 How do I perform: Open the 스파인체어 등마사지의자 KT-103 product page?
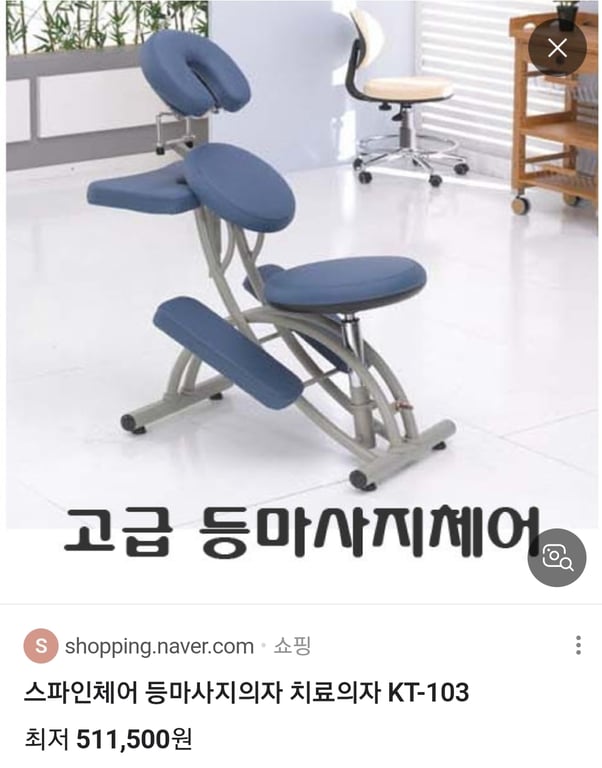(x=247, y=693)
